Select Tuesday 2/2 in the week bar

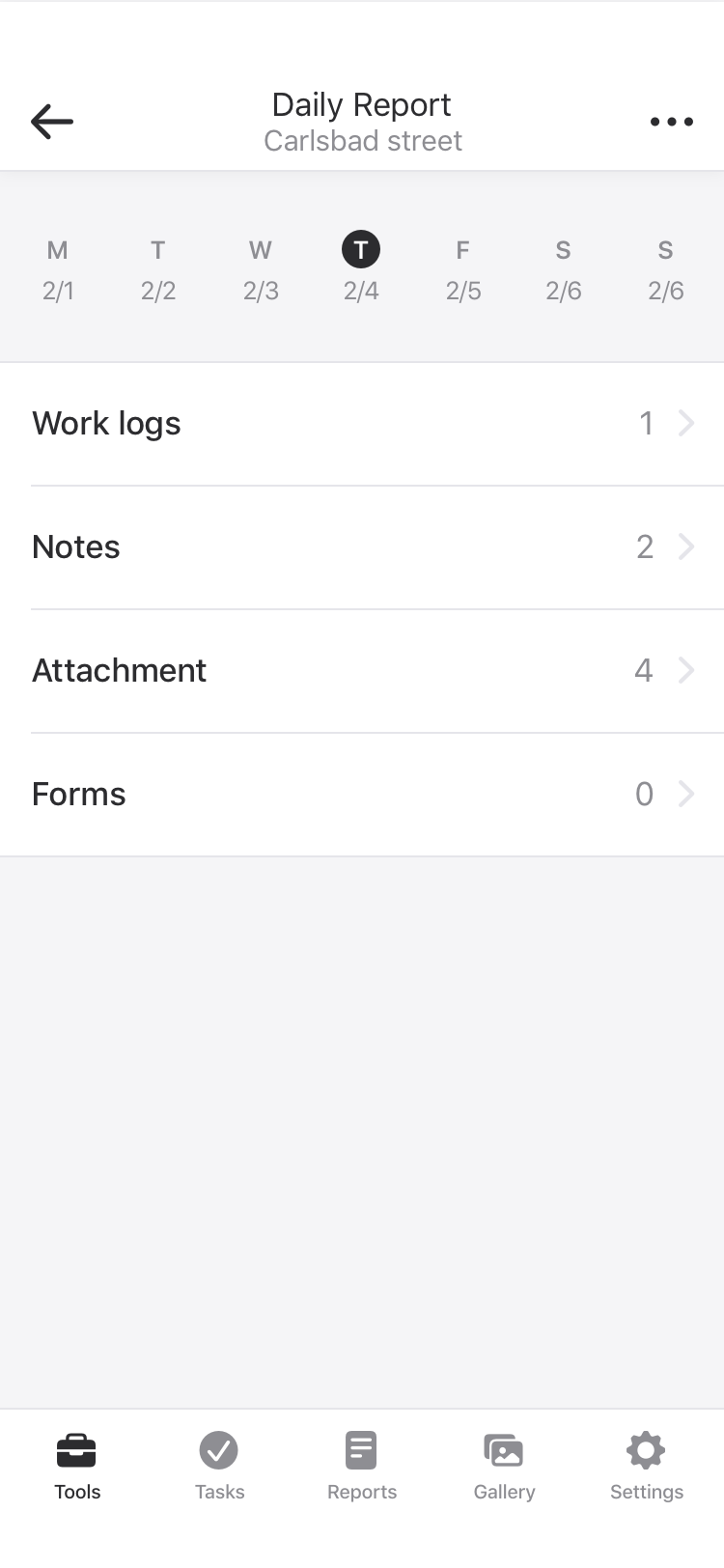point(158,267)
